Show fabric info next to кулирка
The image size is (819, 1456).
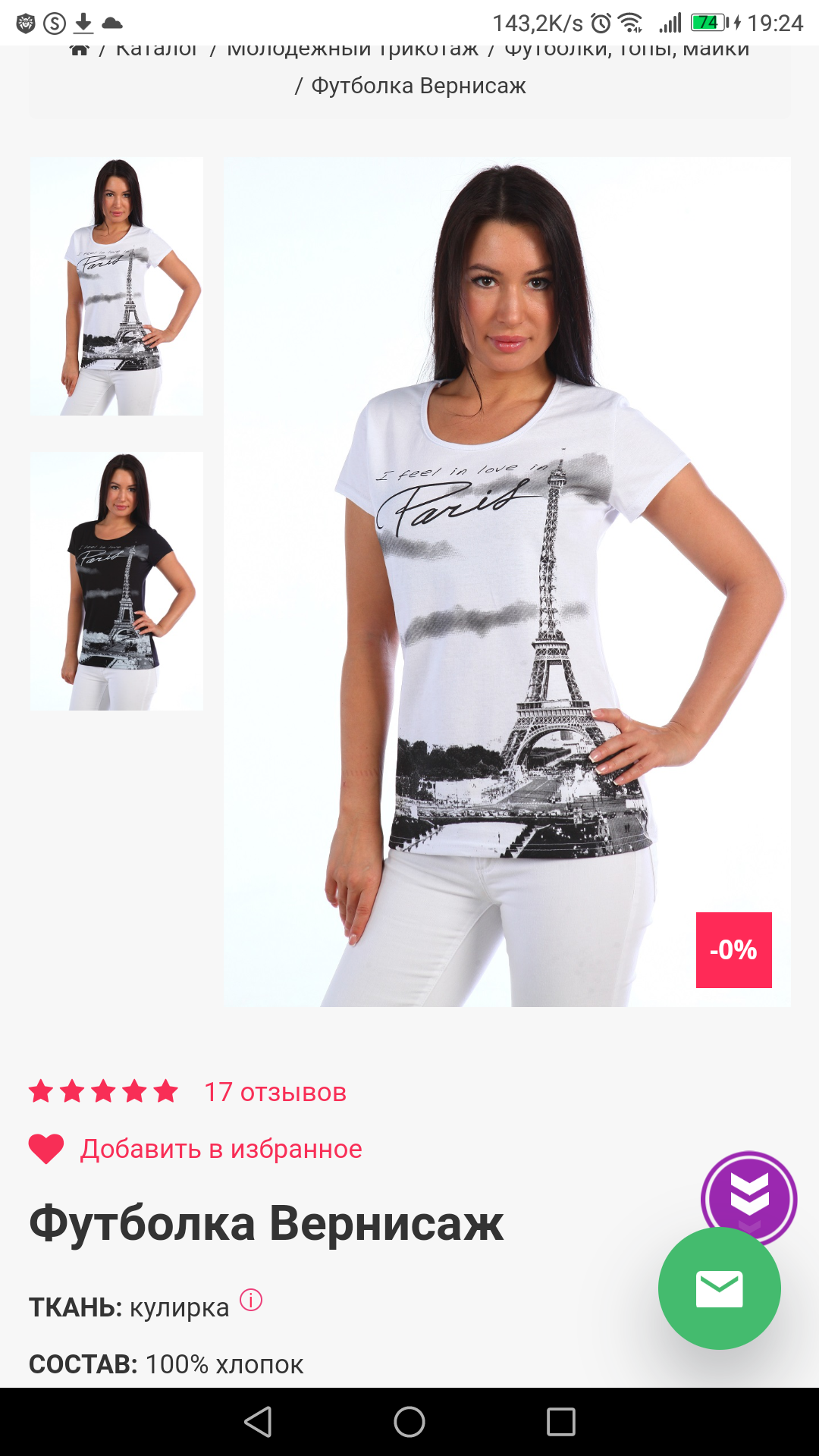pos(251,1300)
